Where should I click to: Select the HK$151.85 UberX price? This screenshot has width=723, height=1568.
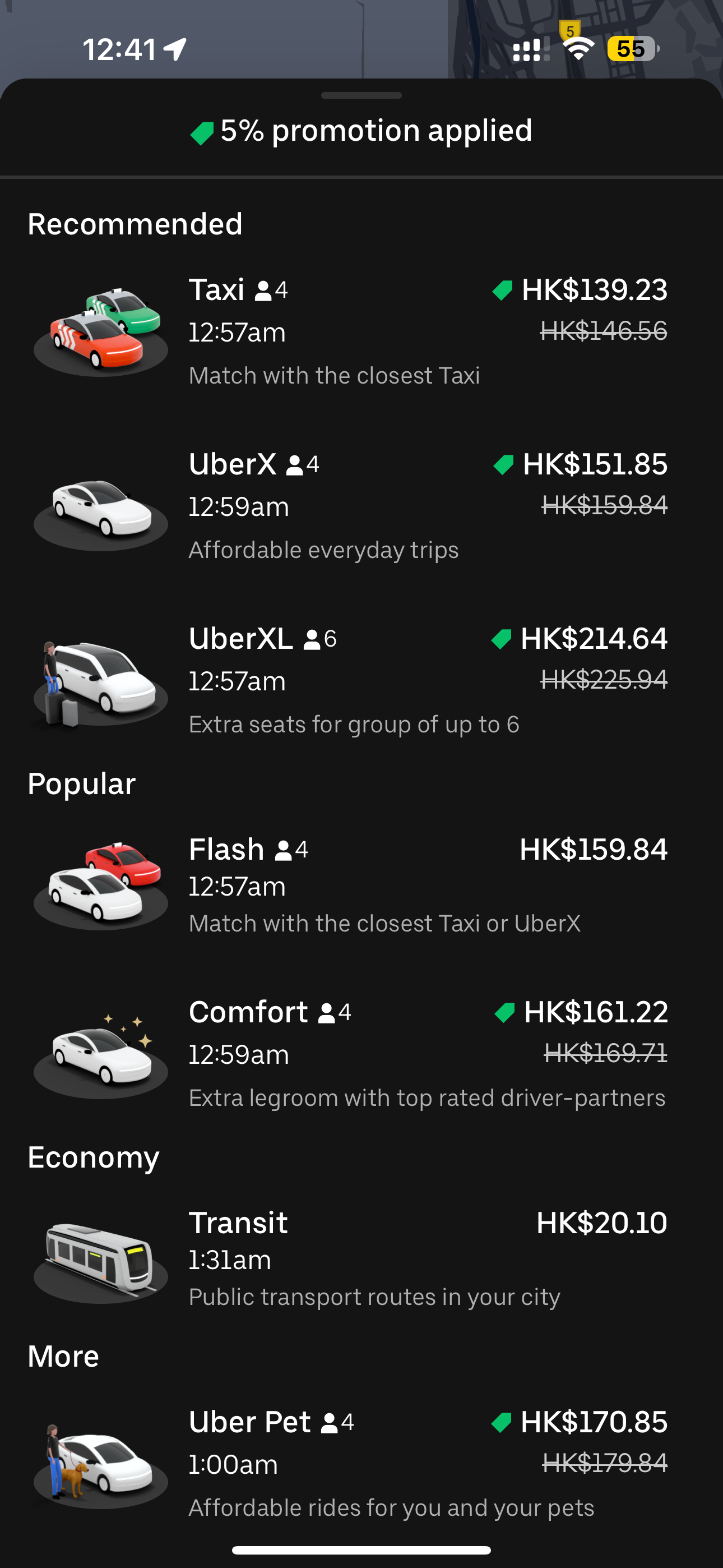(x=595, y=464)
